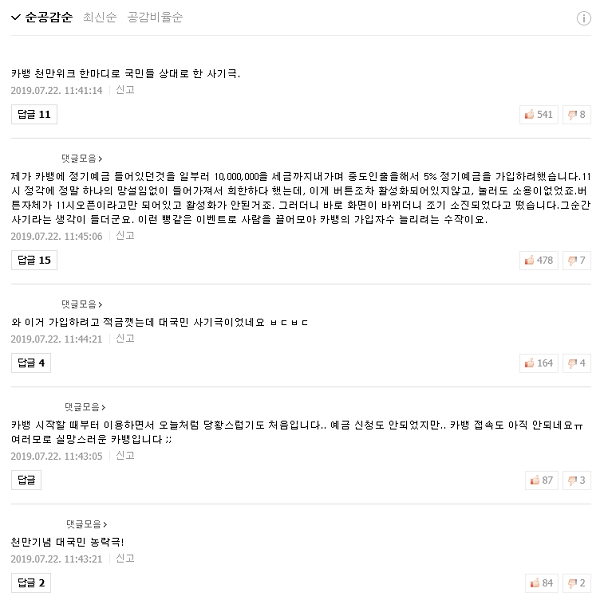Screen dimensions: 600x600
Task: Downvote the comment with 3 dislikes
Action: click(577, 481)
